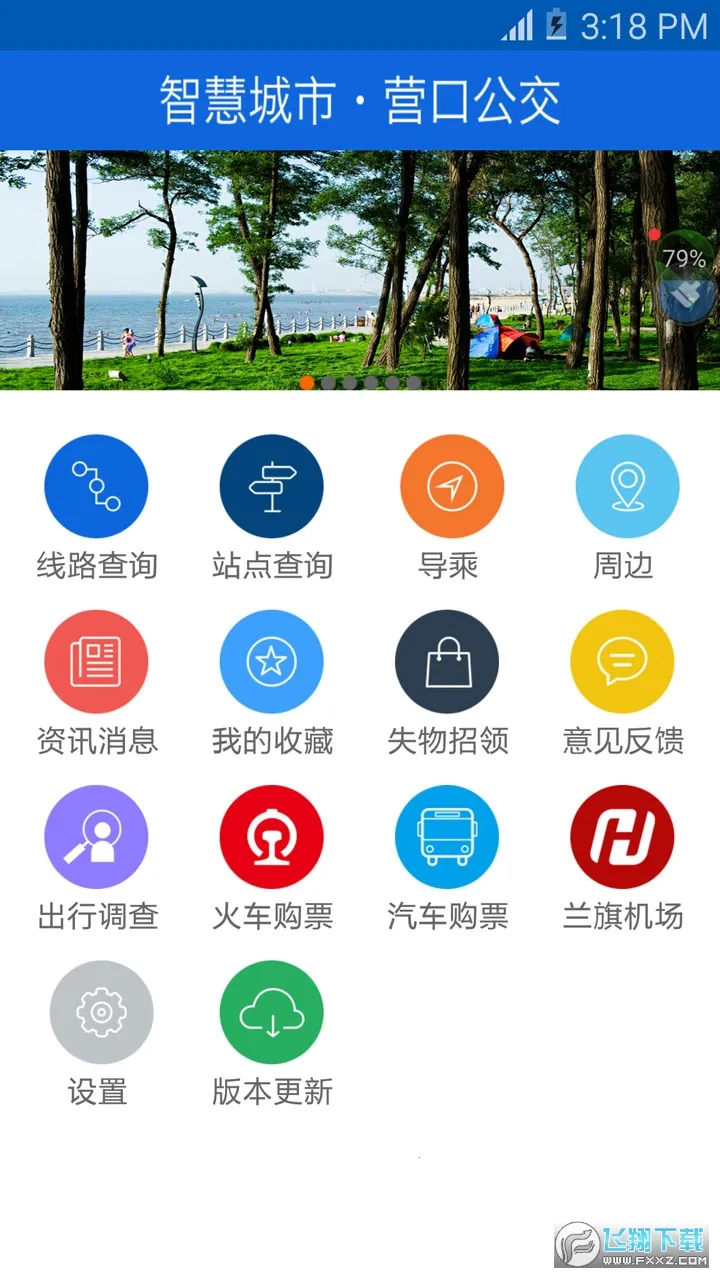Send feedback via 意见反馈
The width and height of the screenshot is (720, 1280).
pyautogui.click(x=622, y=662)
